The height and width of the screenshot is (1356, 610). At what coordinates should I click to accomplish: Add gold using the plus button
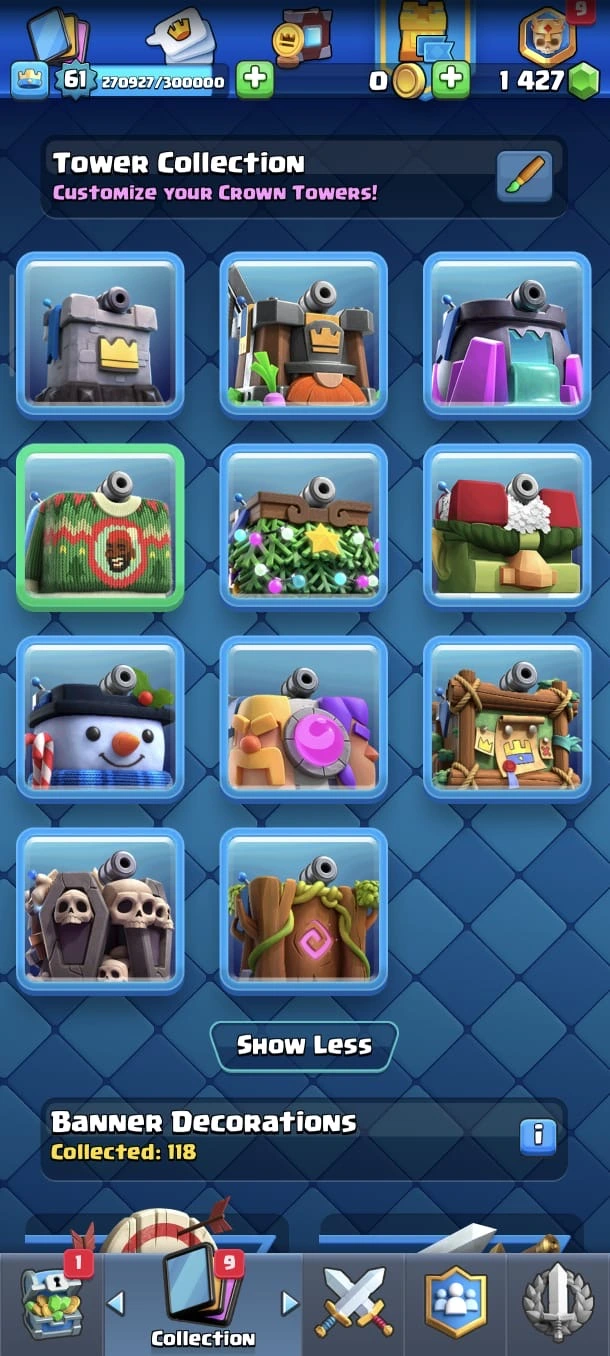tap(451, 79)
